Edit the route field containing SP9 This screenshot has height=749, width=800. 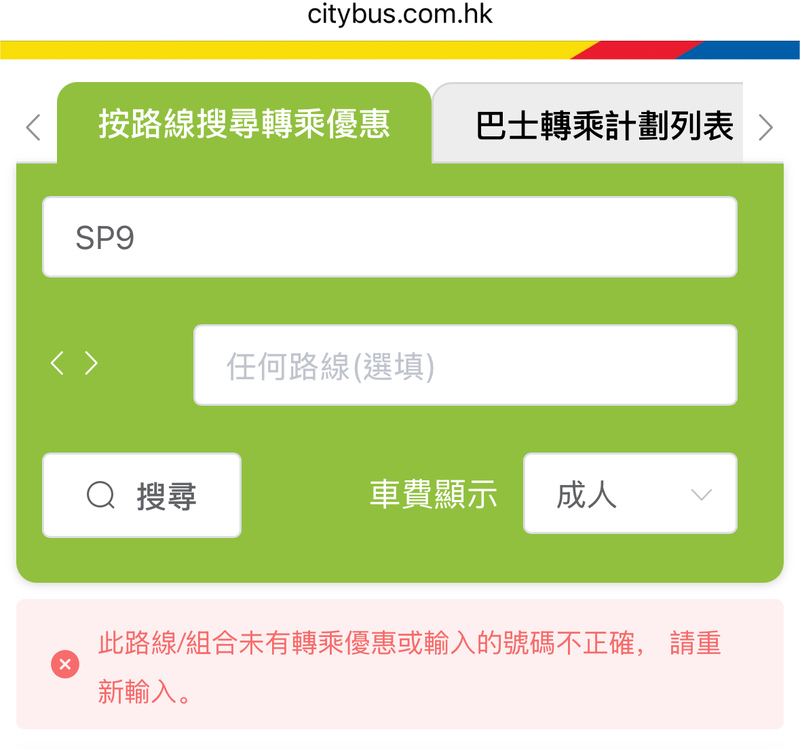(389, 237)
